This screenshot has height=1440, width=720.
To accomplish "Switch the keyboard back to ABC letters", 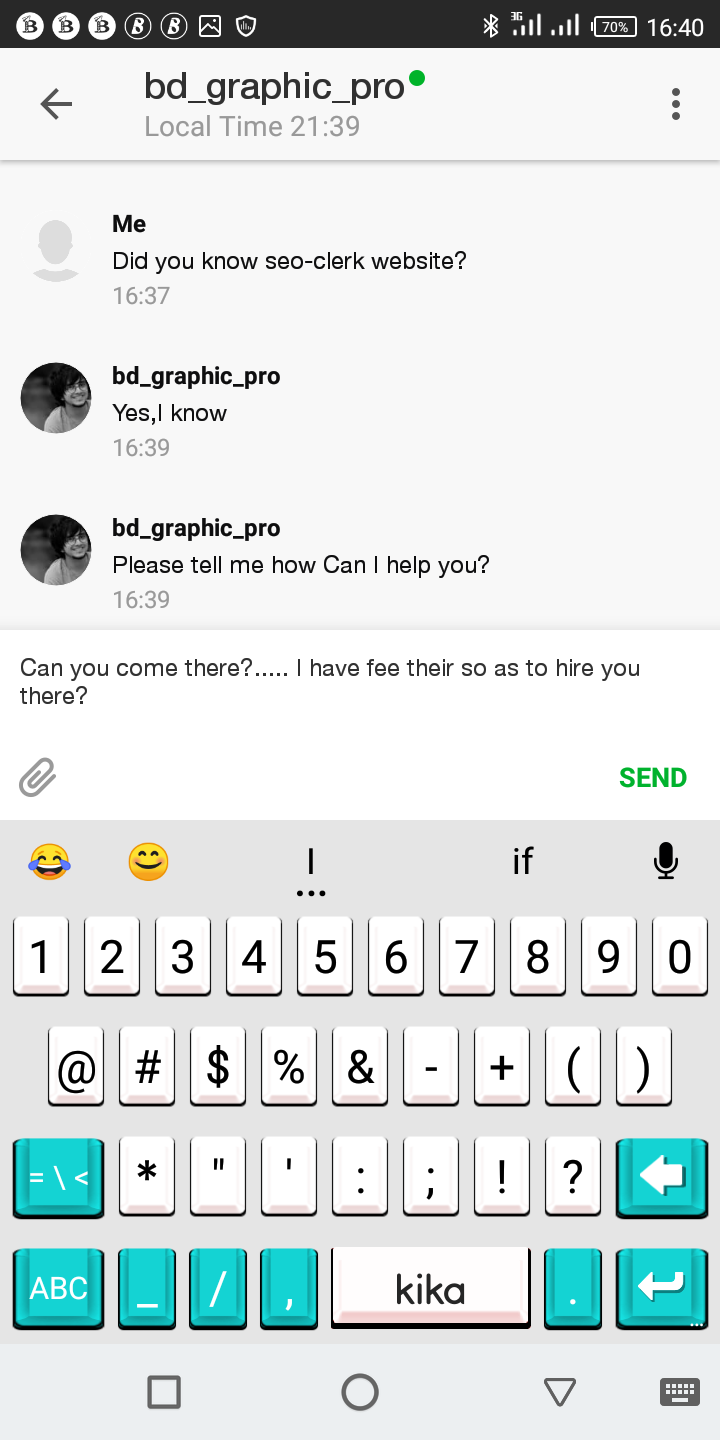I will point(58,1287).
